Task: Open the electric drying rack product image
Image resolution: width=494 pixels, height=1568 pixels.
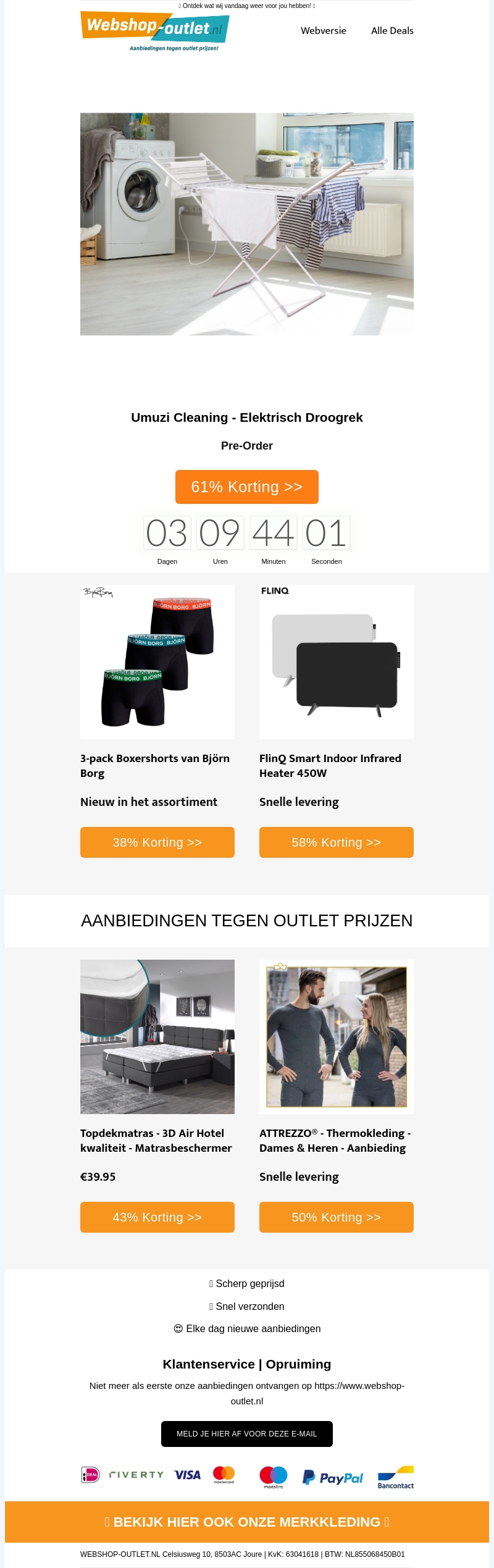Action: coord(247,224)
